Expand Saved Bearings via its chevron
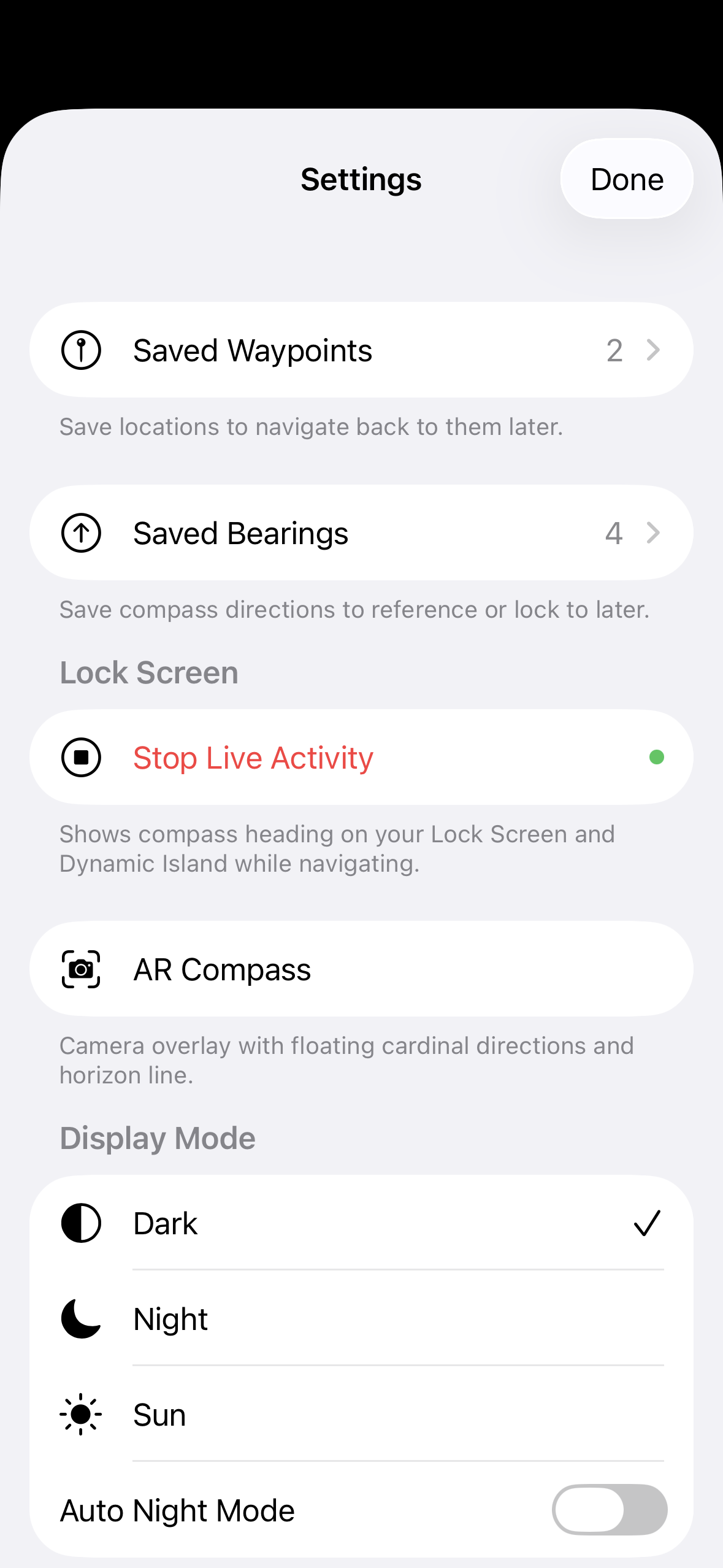This screenshot has width=723, height=1568. (654, 532)
